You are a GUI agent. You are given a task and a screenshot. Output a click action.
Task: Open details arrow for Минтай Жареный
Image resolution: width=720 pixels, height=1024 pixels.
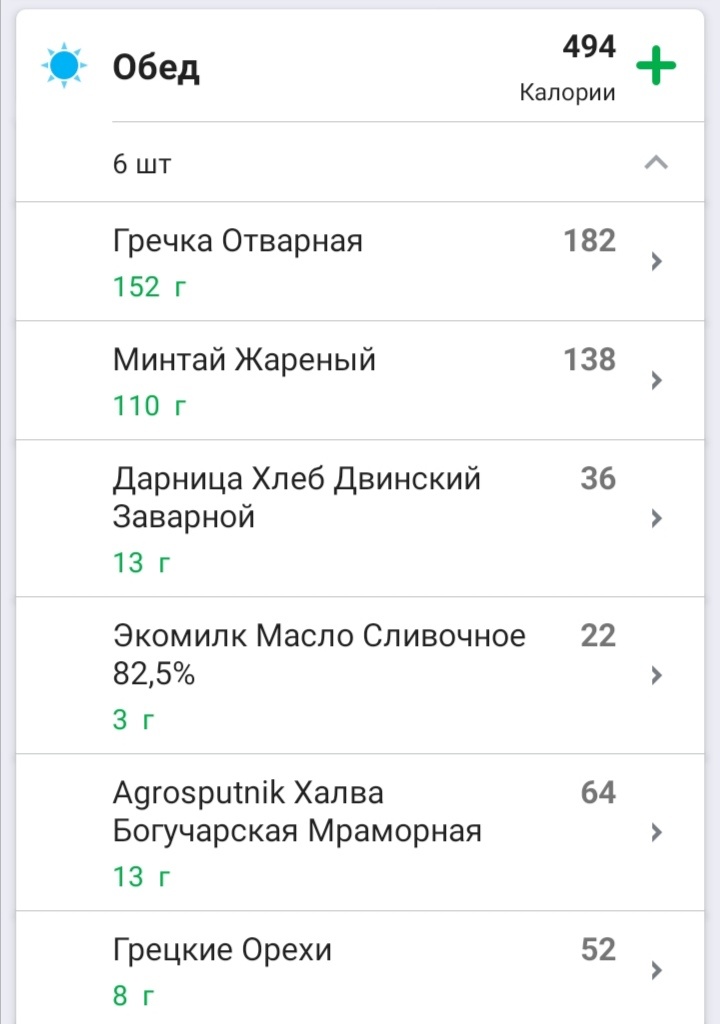(657, 380)
